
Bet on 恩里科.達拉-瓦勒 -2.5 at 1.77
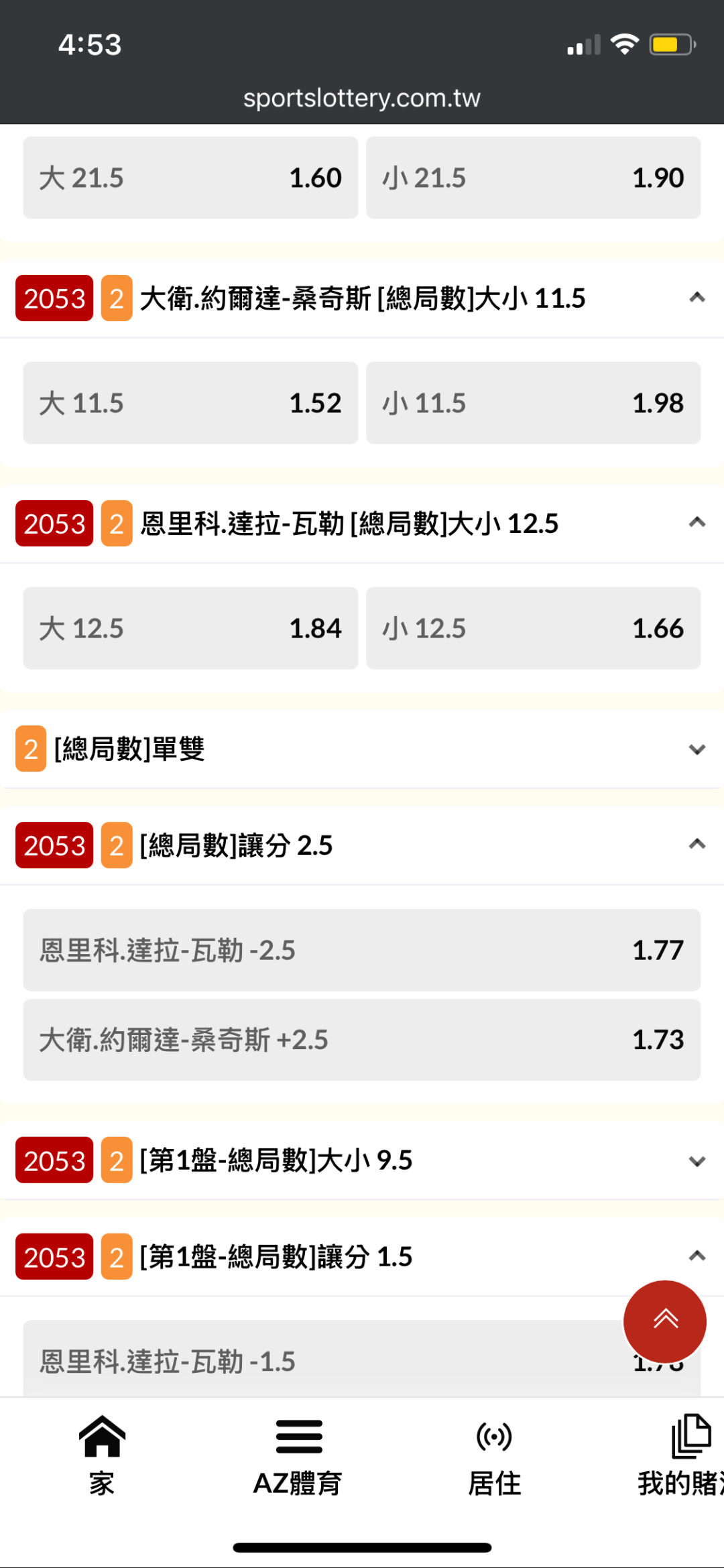(x=361, y=950)
